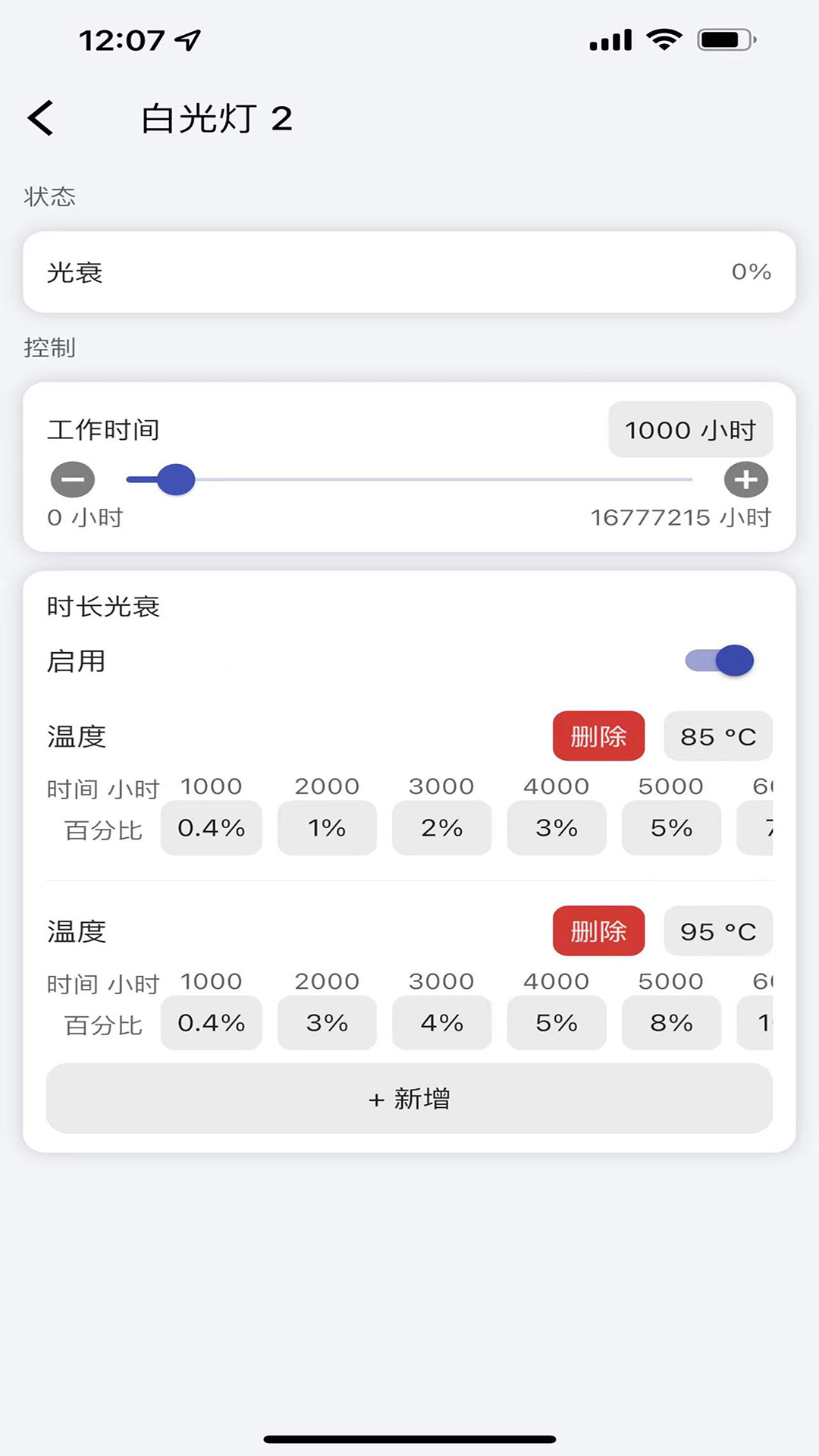
Task: Go back from 白光灯 2 page
Action: pyautogui.click(x=41, y=118)
